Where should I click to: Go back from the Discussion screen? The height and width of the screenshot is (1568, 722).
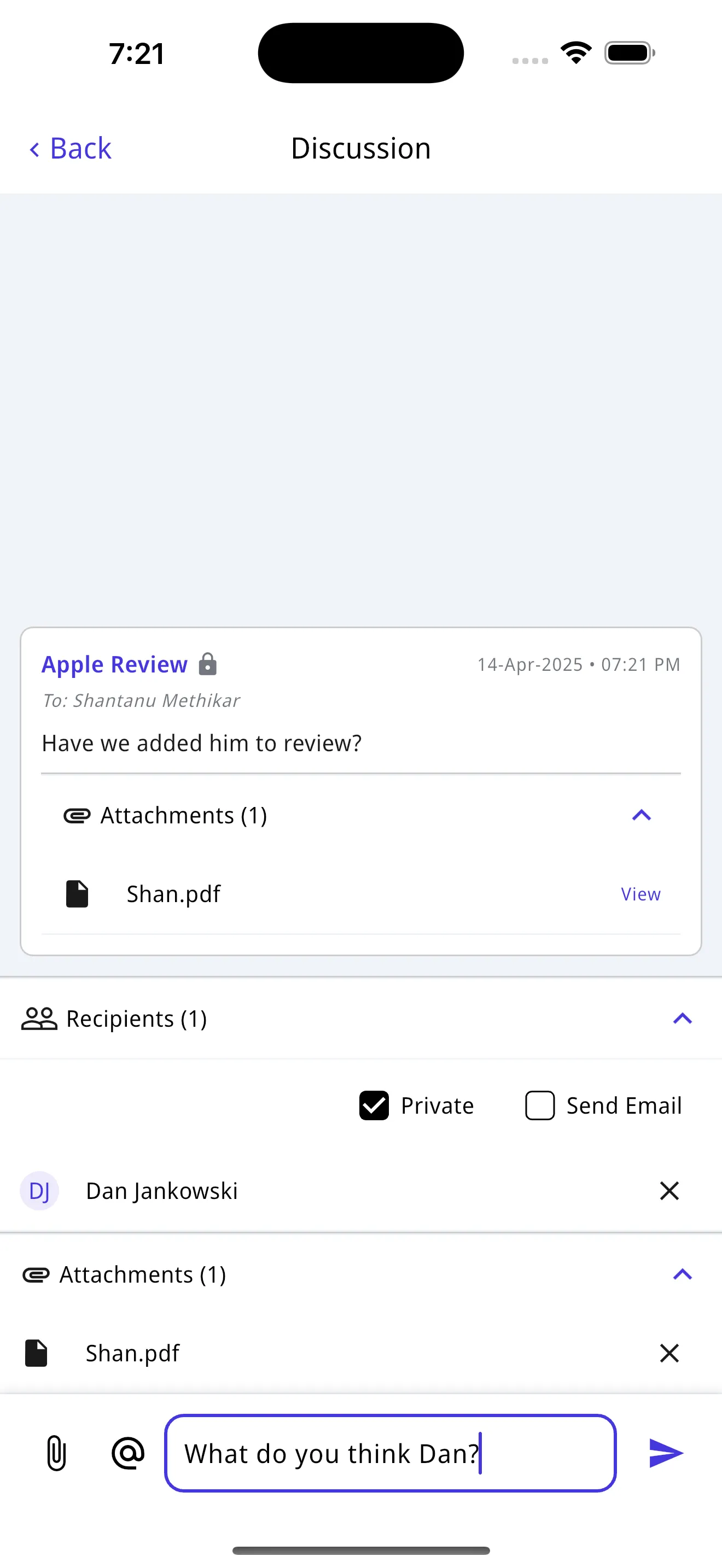tap(71, 149)
